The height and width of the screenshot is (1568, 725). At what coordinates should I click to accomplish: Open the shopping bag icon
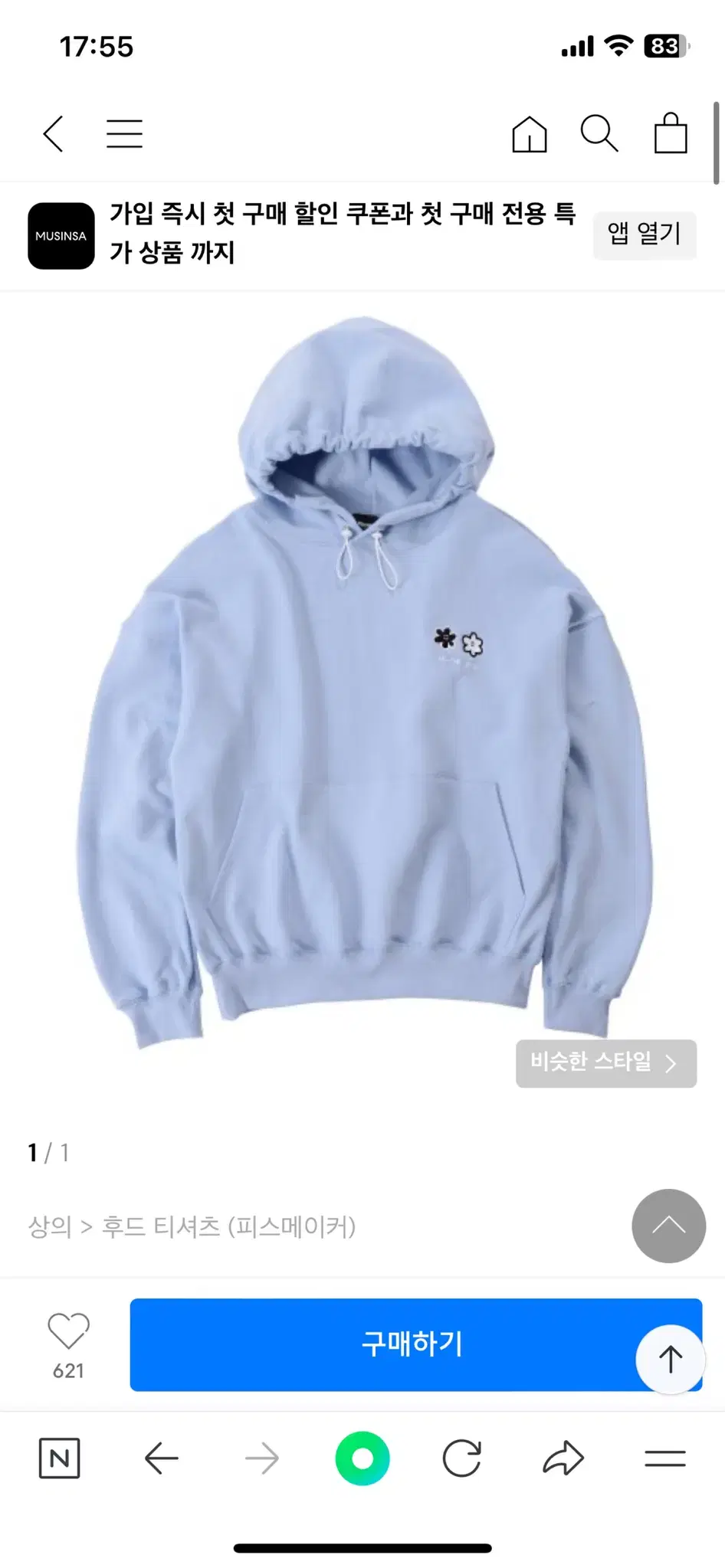669,133
